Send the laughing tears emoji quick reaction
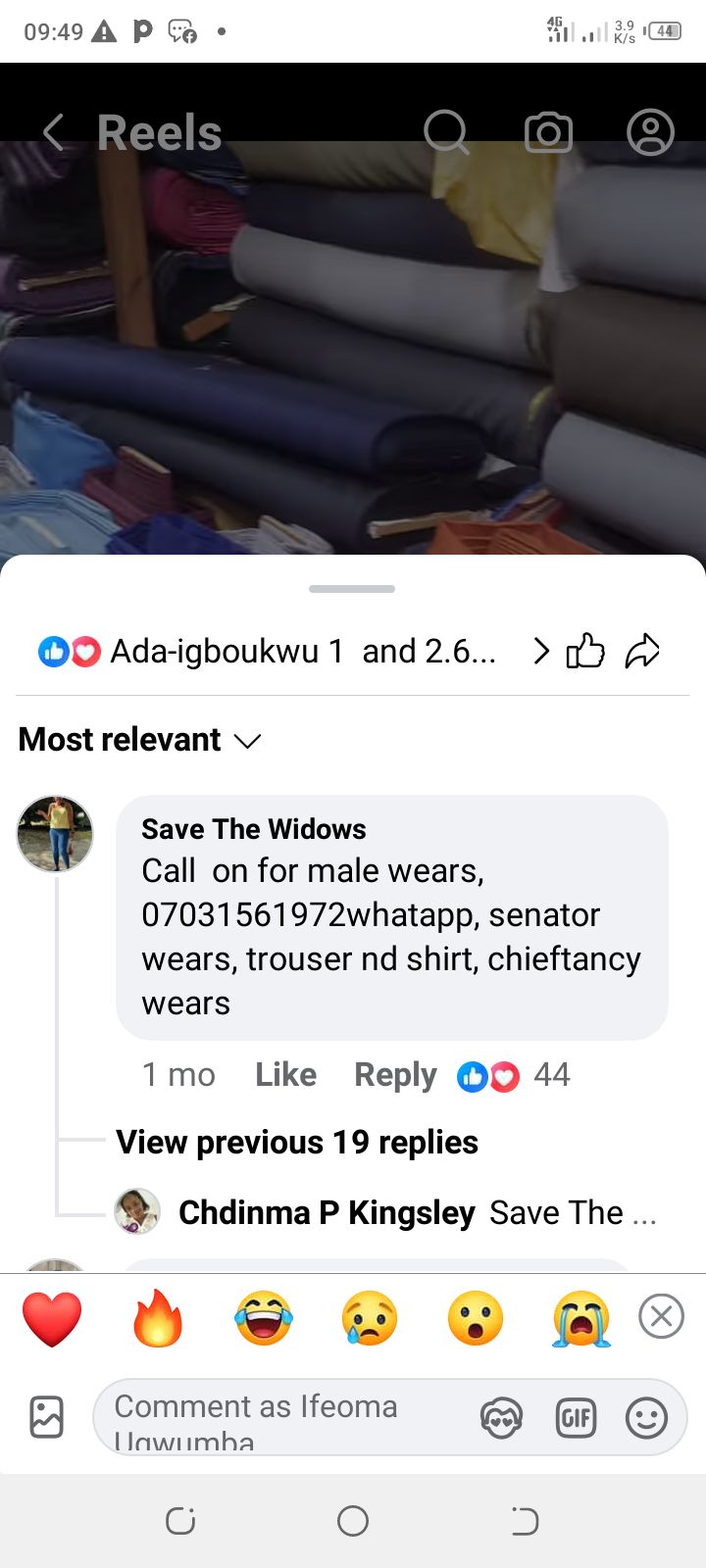Screen dimensions: 706x1568 (x=264, y=1318)
